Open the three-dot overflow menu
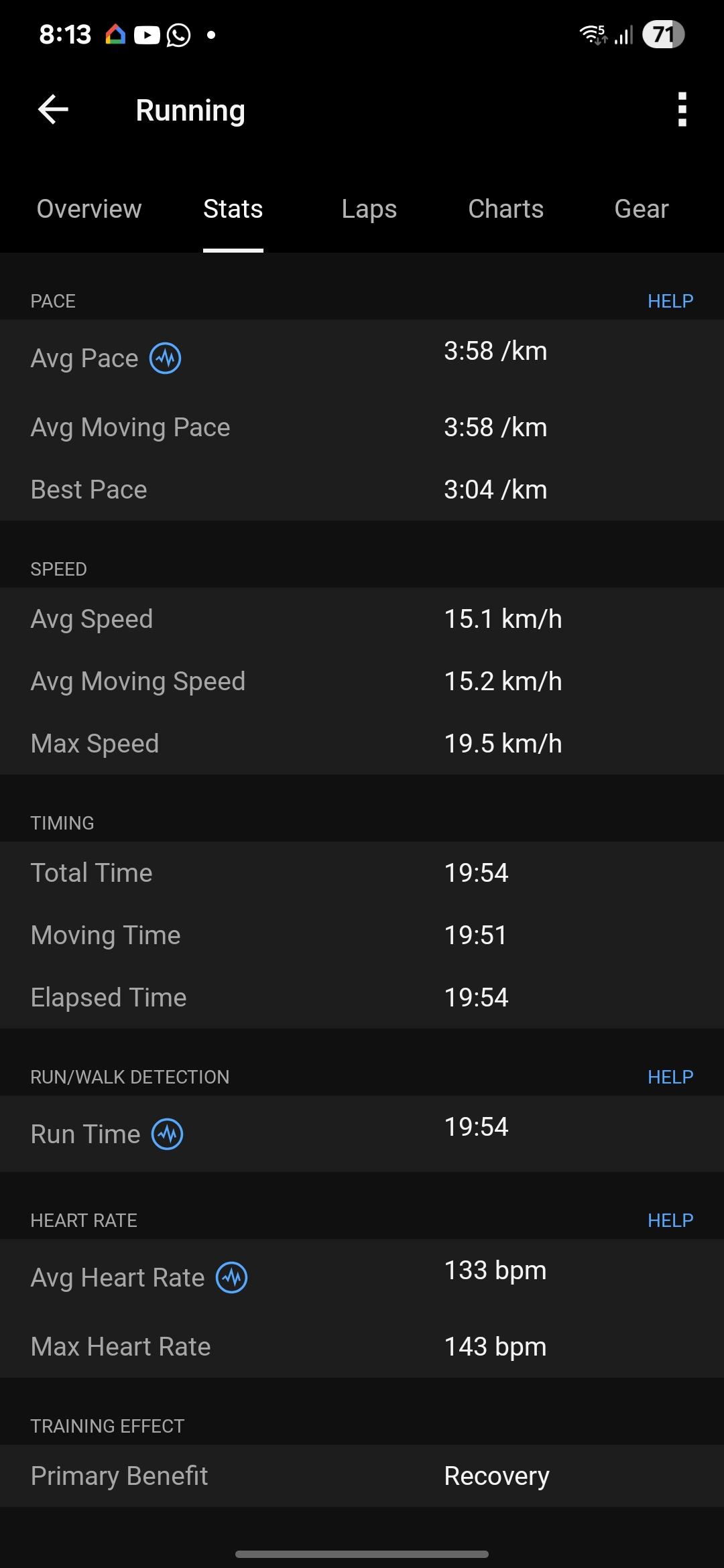 tap(682, 109)
